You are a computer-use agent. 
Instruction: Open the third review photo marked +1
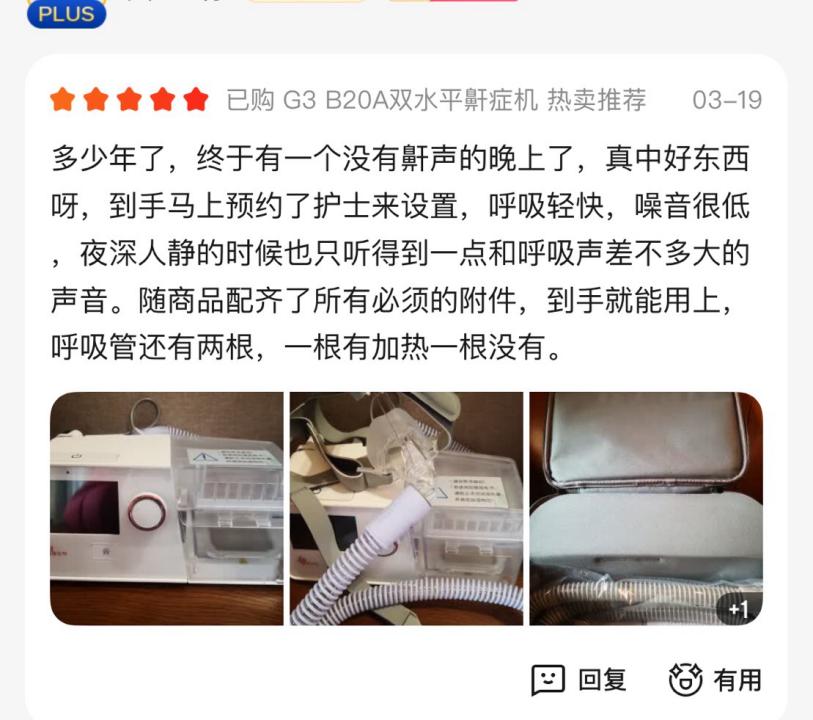coord(645,508)
